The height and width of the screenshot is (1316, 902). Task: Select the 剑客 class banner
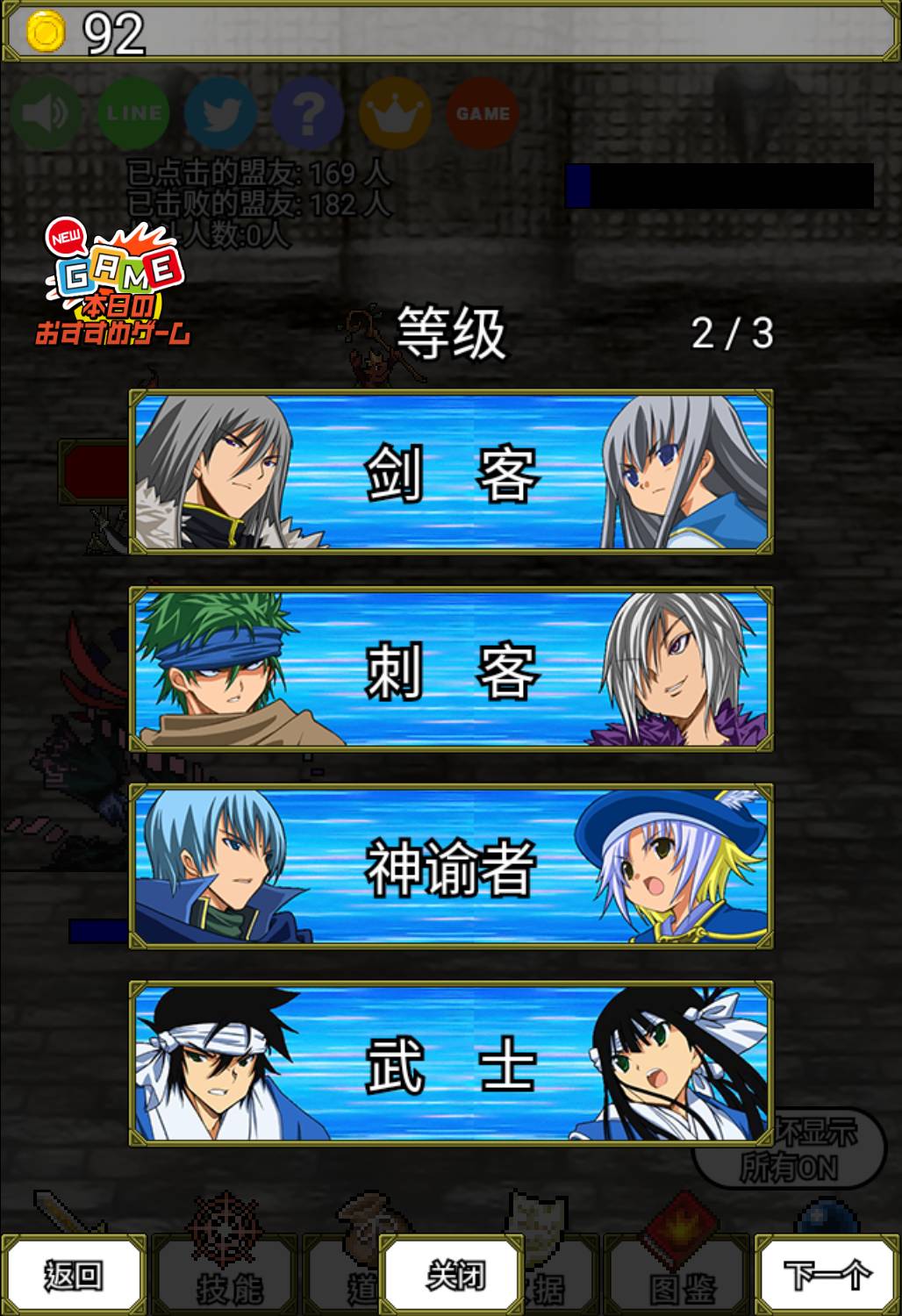click(451, 473)
